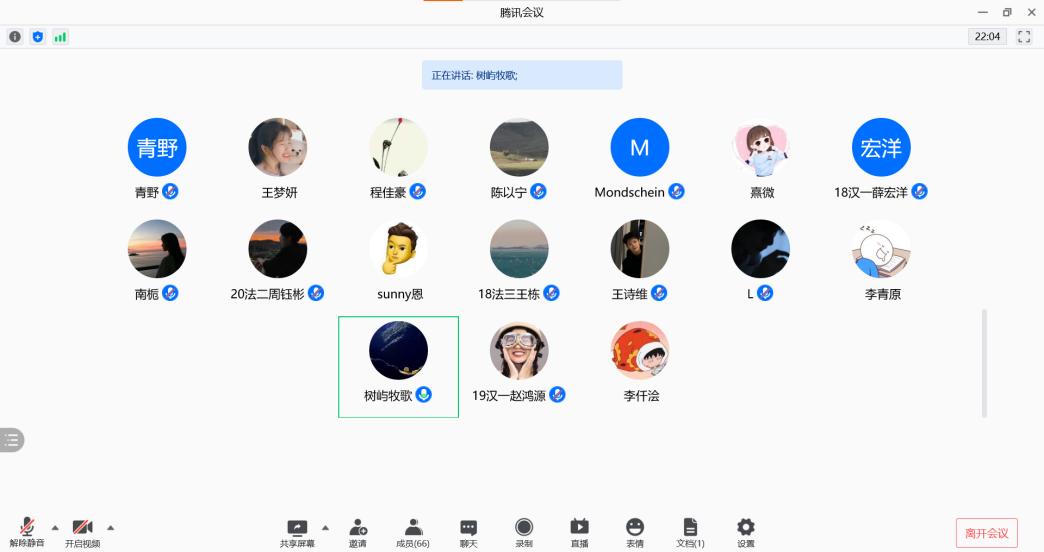1044x552 pixels.
Task: Open live streaming (直播)
Action: coord(579,531)
